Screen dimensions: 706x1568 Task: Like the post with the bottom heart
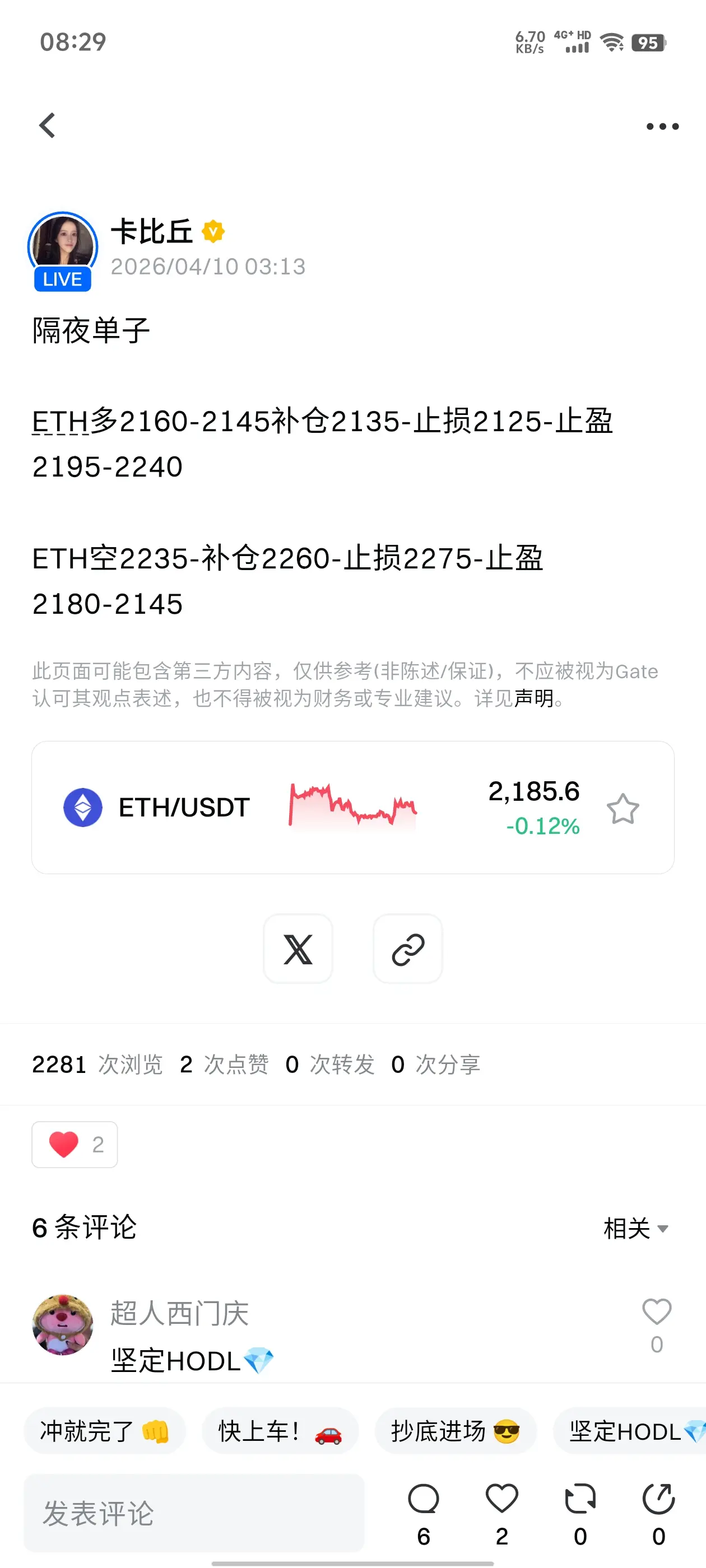coord(501,1499)
